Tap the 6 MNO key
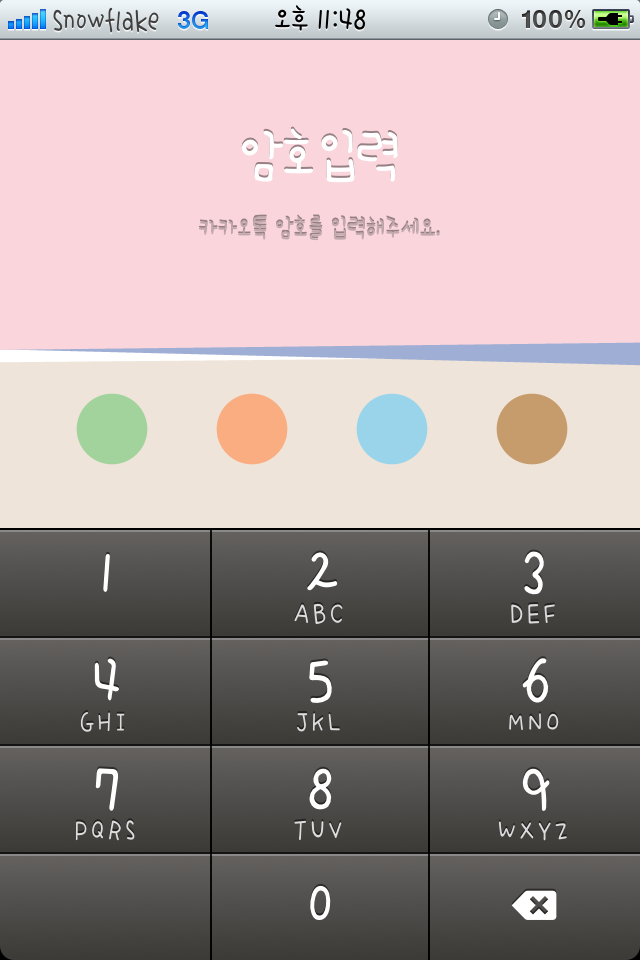The image size is (640, 960). 534,692
